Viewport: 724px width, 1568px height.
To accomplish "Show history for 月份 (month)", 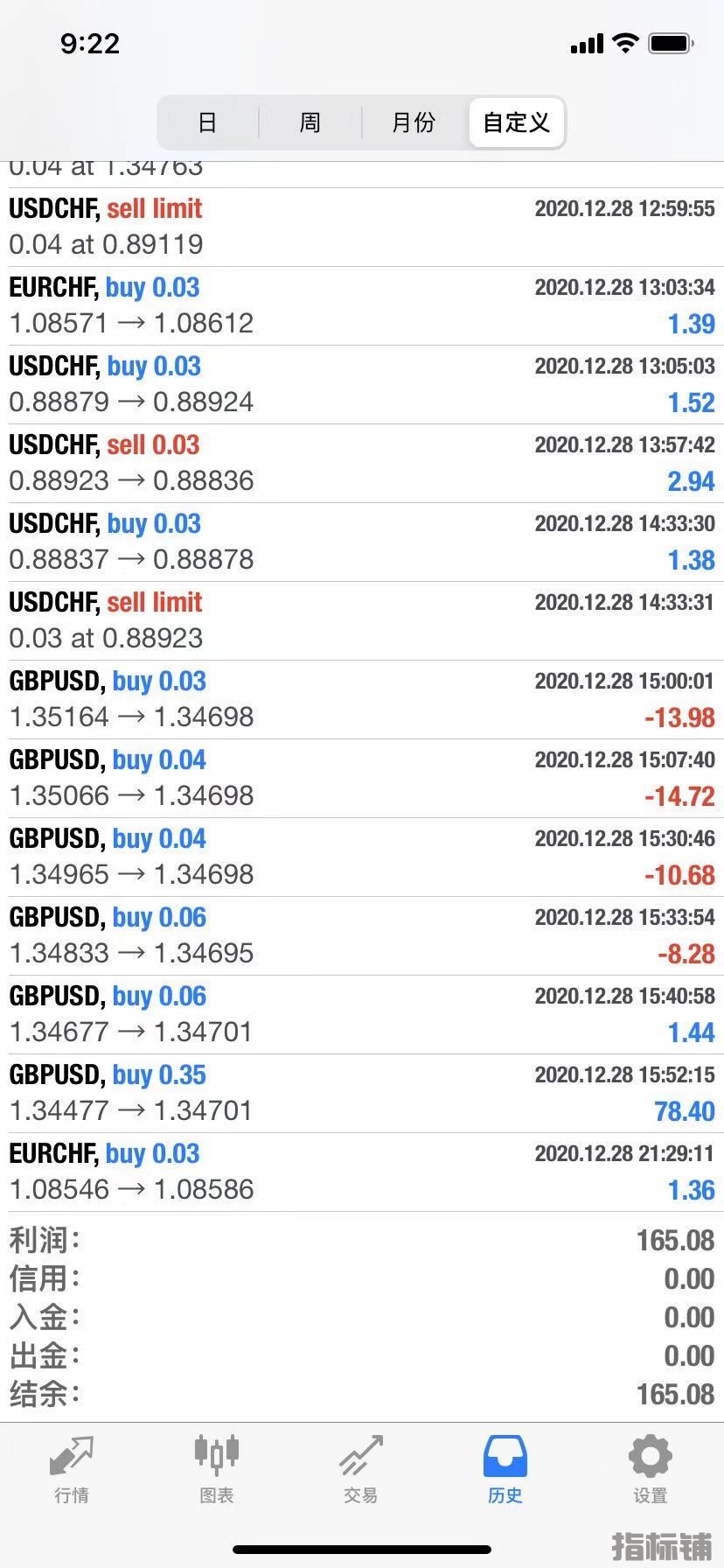I will (413, 122).
